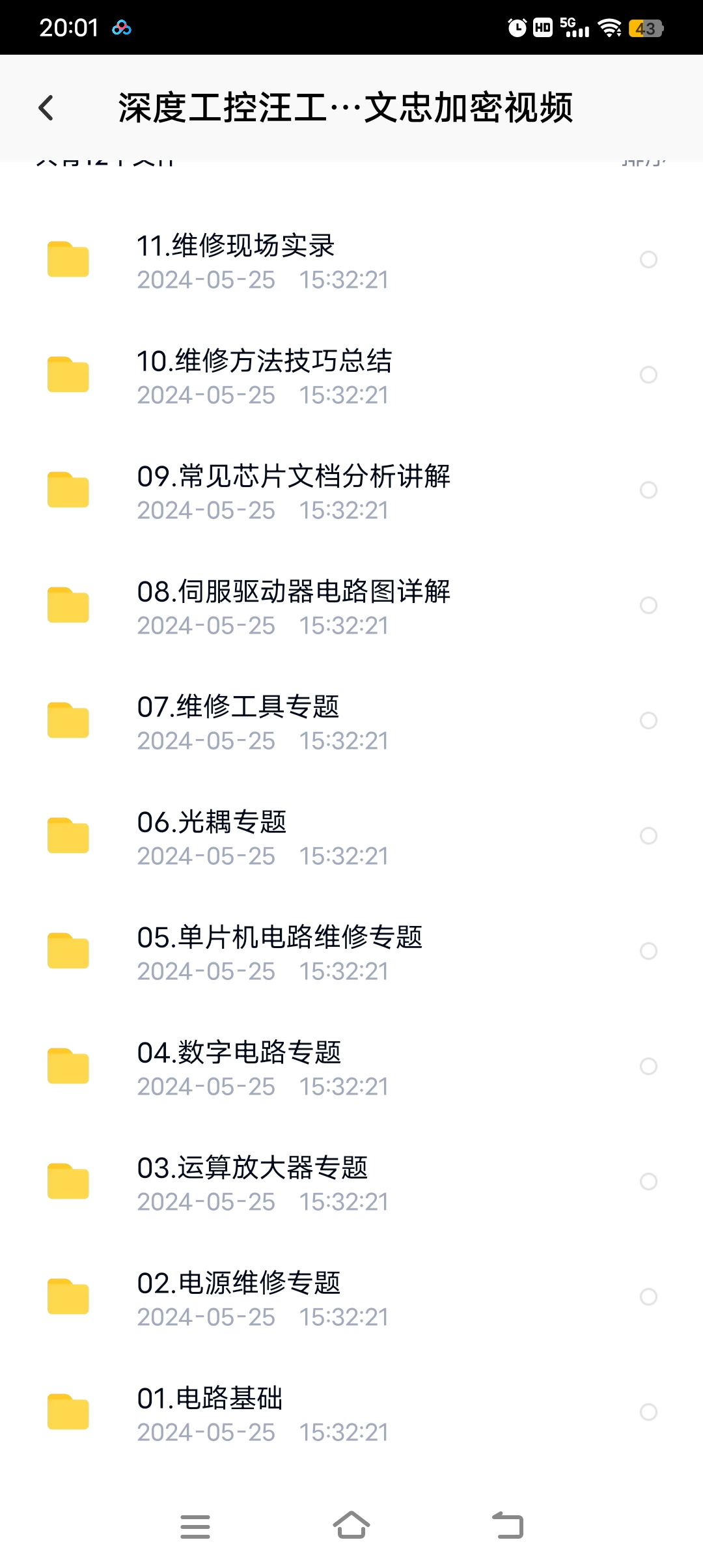Go back using the top-left arrow

[x=46, y=108]
